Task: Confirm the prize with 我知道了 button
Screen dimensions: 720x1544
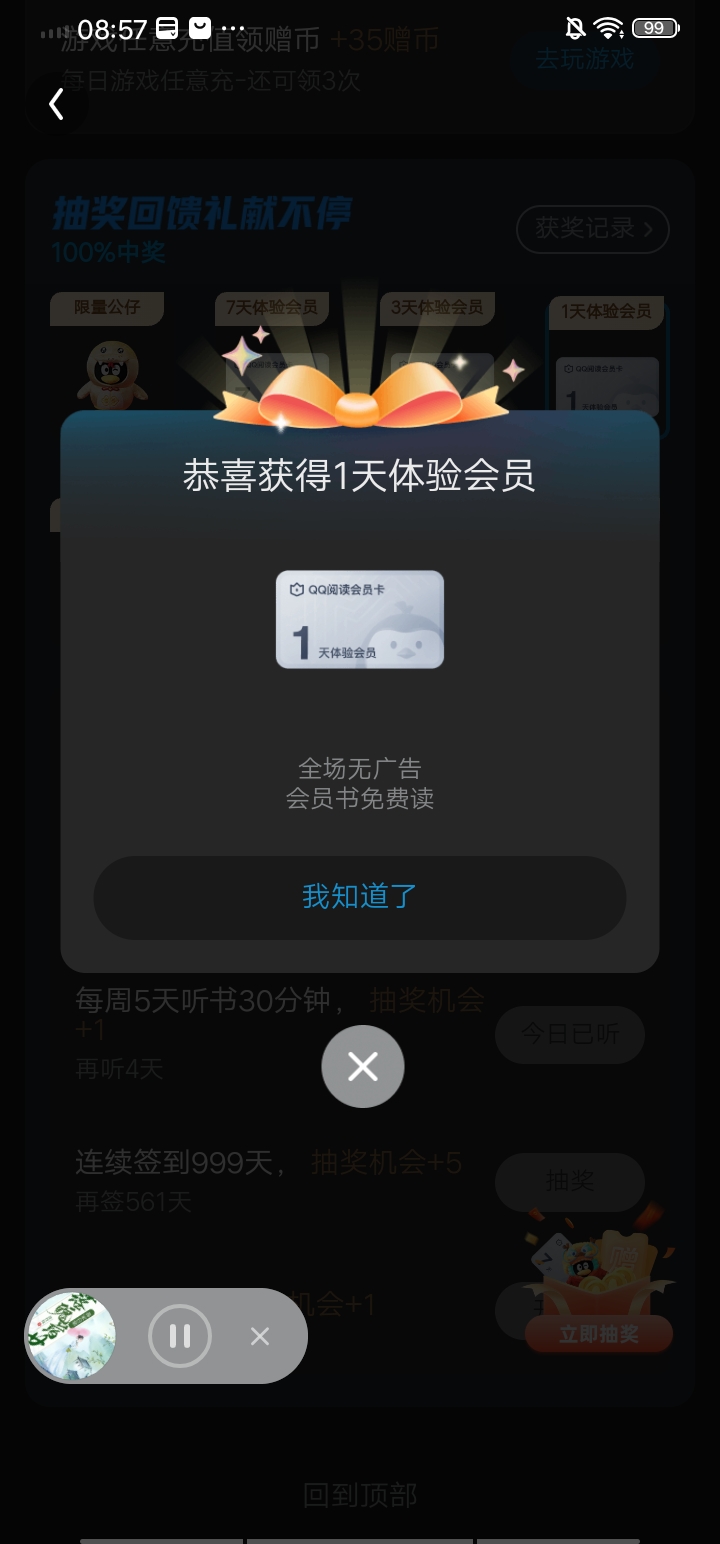Action: pos(360,897)
